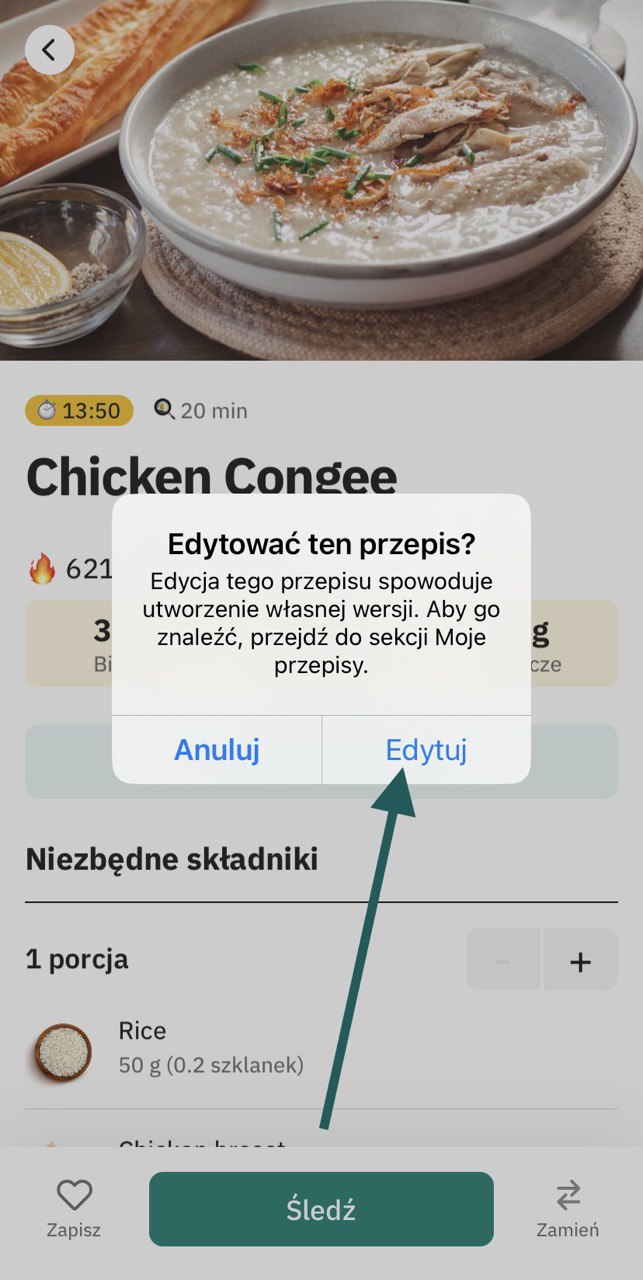Confirm editing by tapping Edytuj

point(426,750)
